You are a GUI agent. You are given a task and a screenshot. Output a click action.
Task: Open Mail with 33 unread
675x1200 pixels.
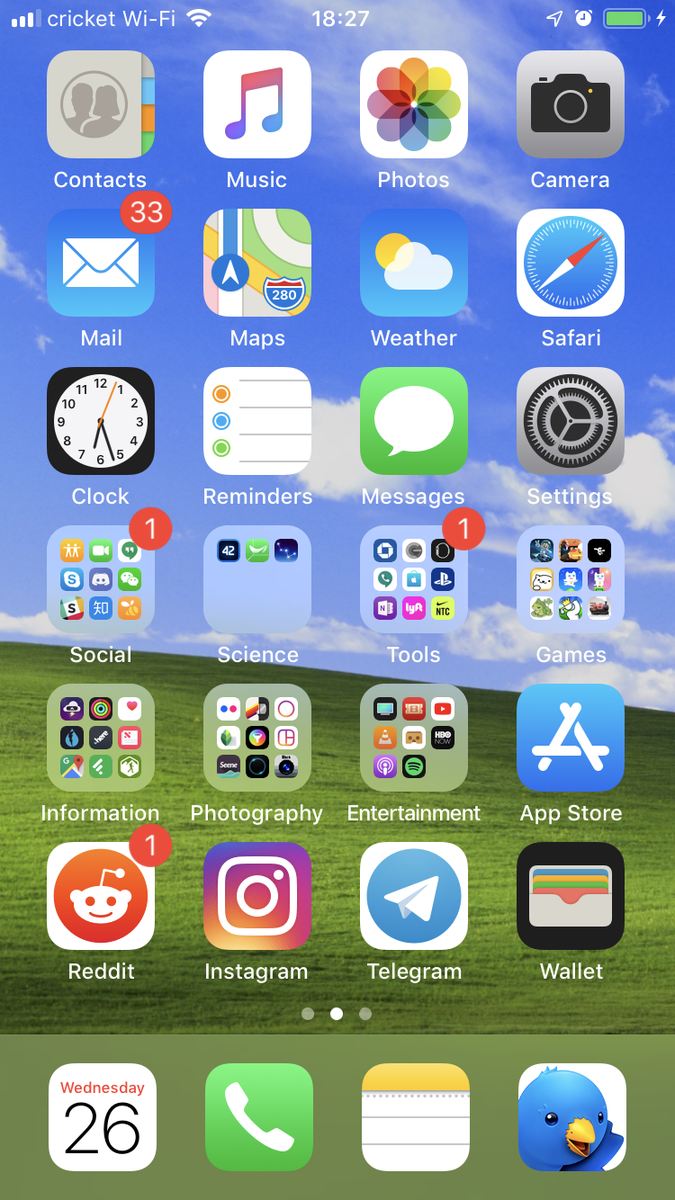click(x=101, y=263)
